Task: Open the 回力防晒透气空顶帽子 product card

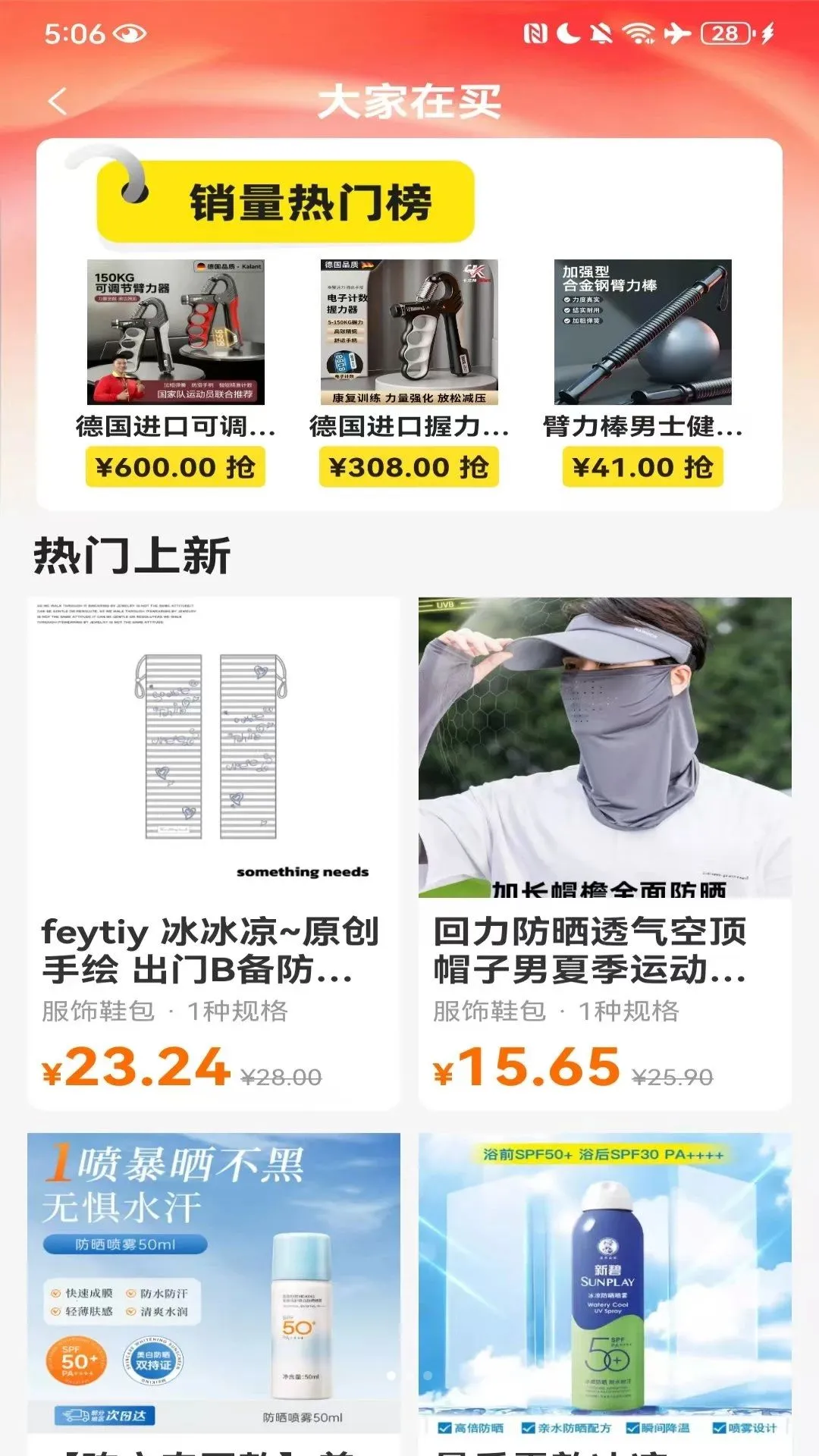Action: (x=605, y=853)
